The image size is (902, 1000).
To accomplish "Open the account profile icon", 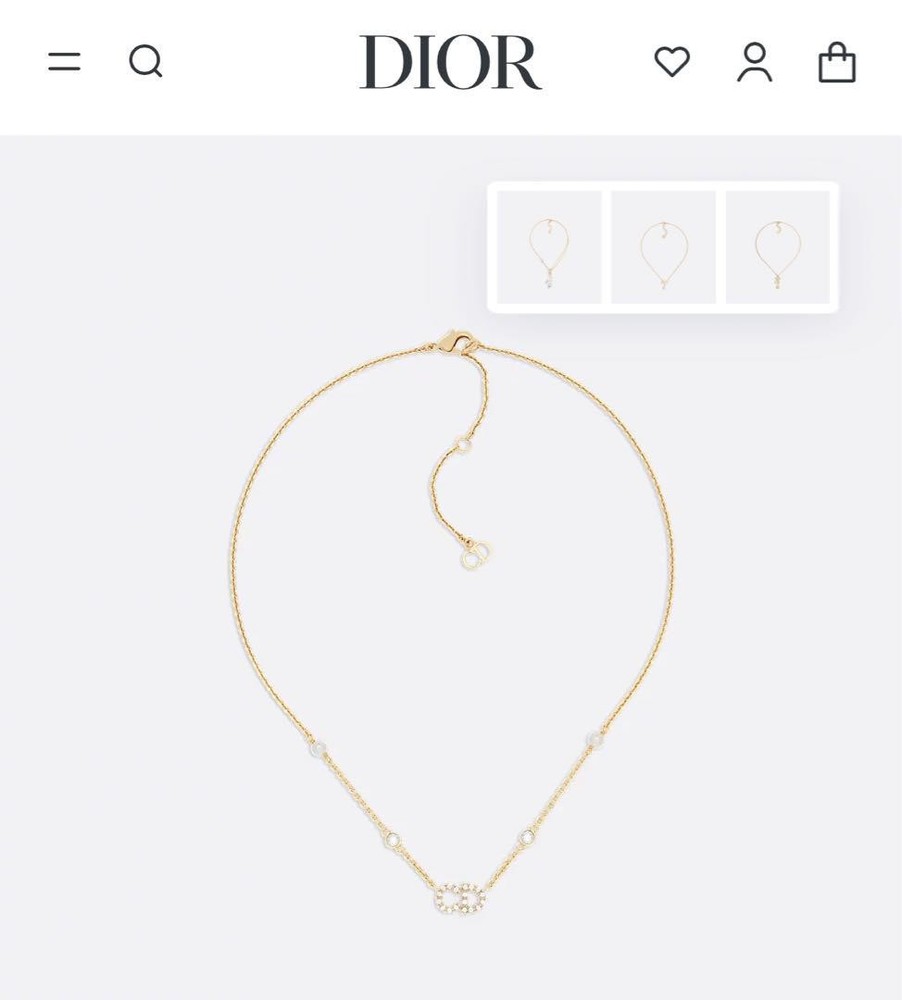I will click(755, 62).
